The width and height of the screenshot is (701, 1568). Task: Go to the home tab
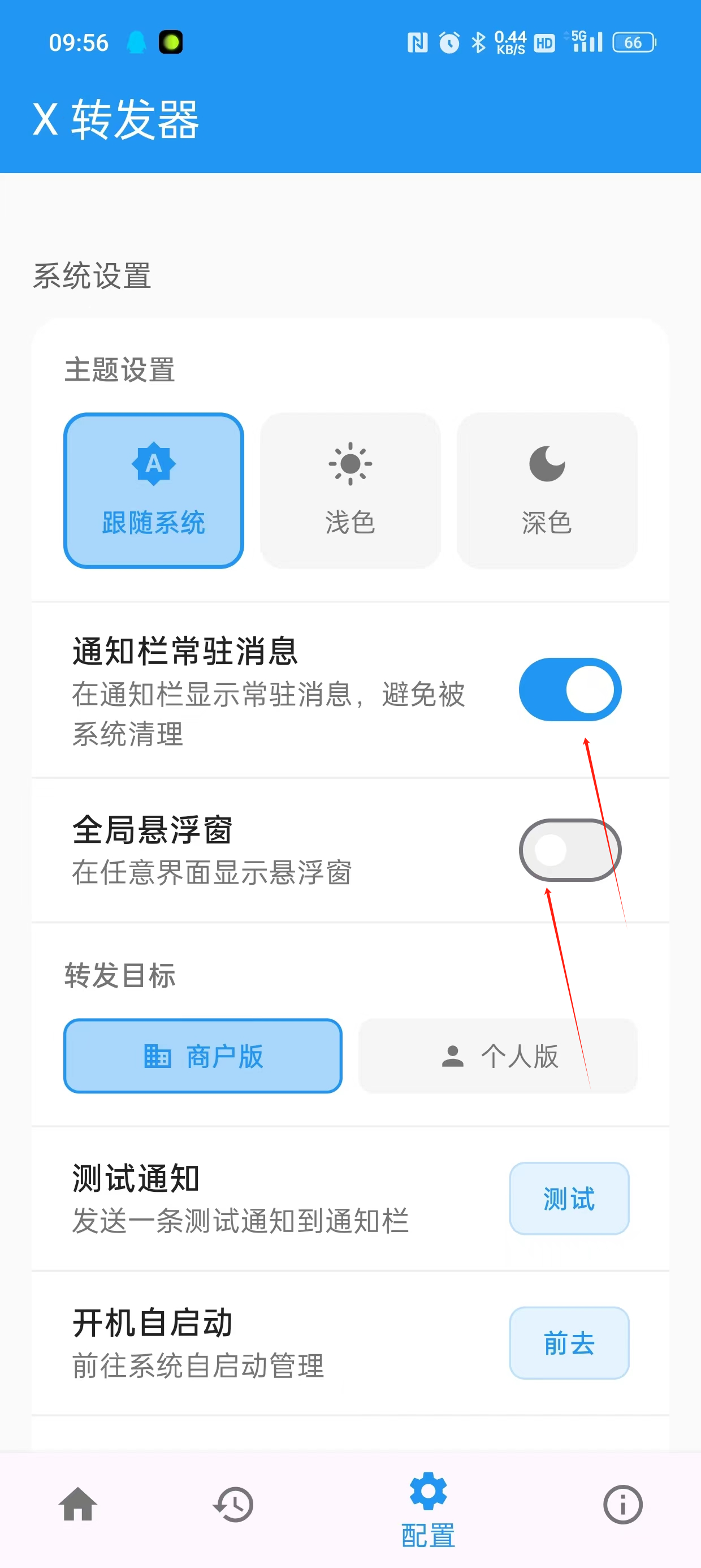point(78,1504)
